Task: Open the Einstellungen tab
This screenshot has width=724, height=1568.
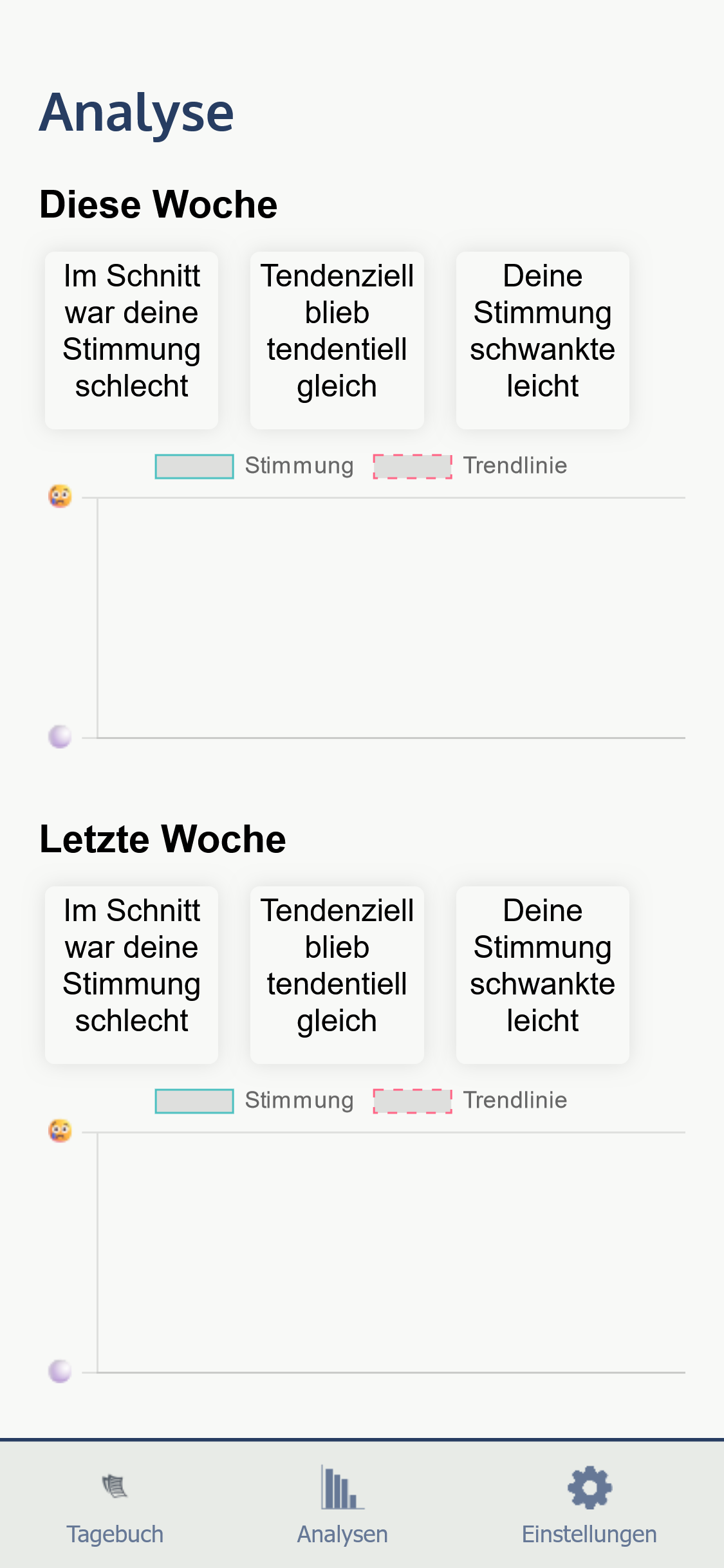Action: pos(589,1506)
